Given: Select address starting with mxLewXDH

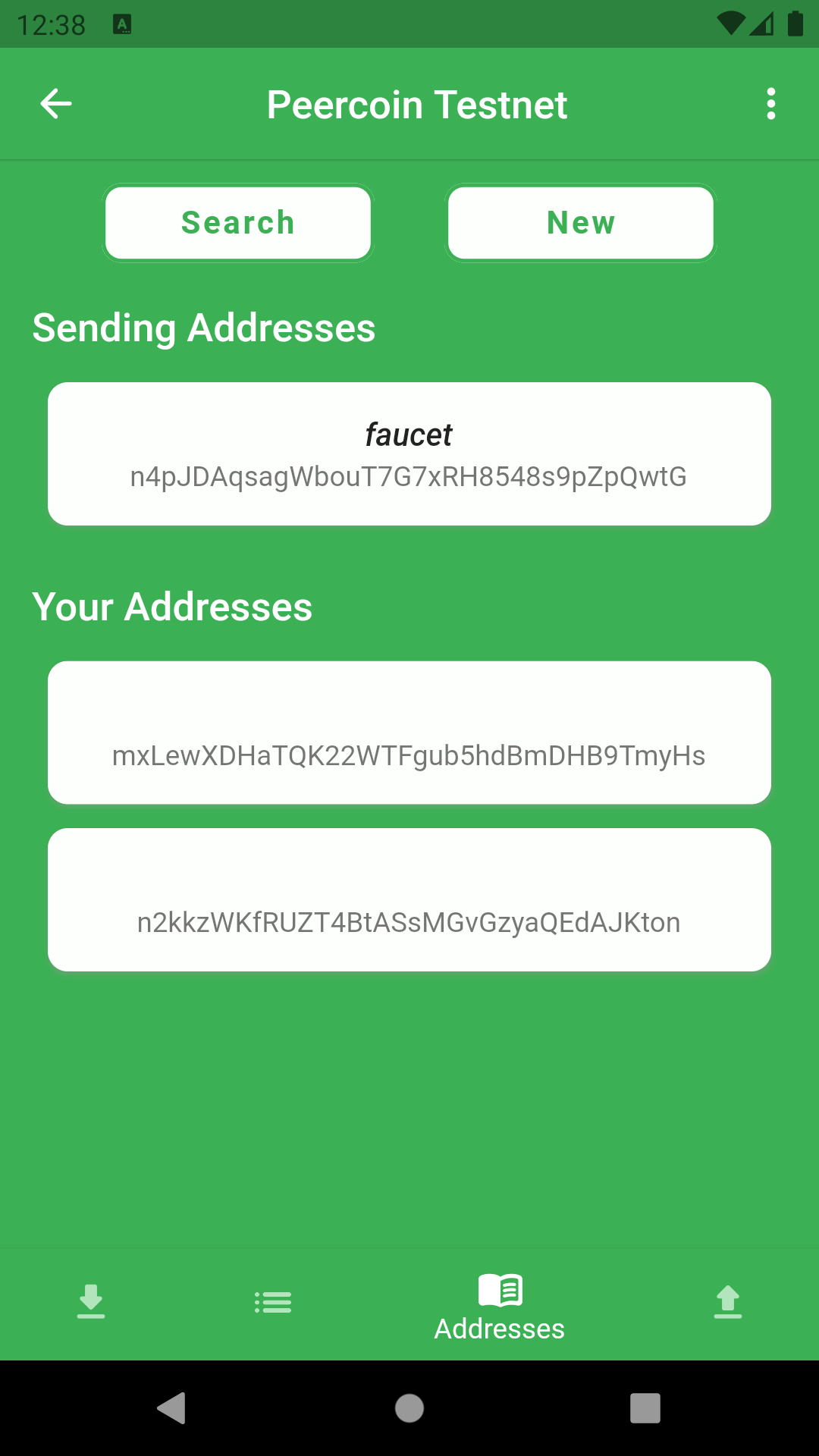Looking at the screenshot, I should [409, 733].
